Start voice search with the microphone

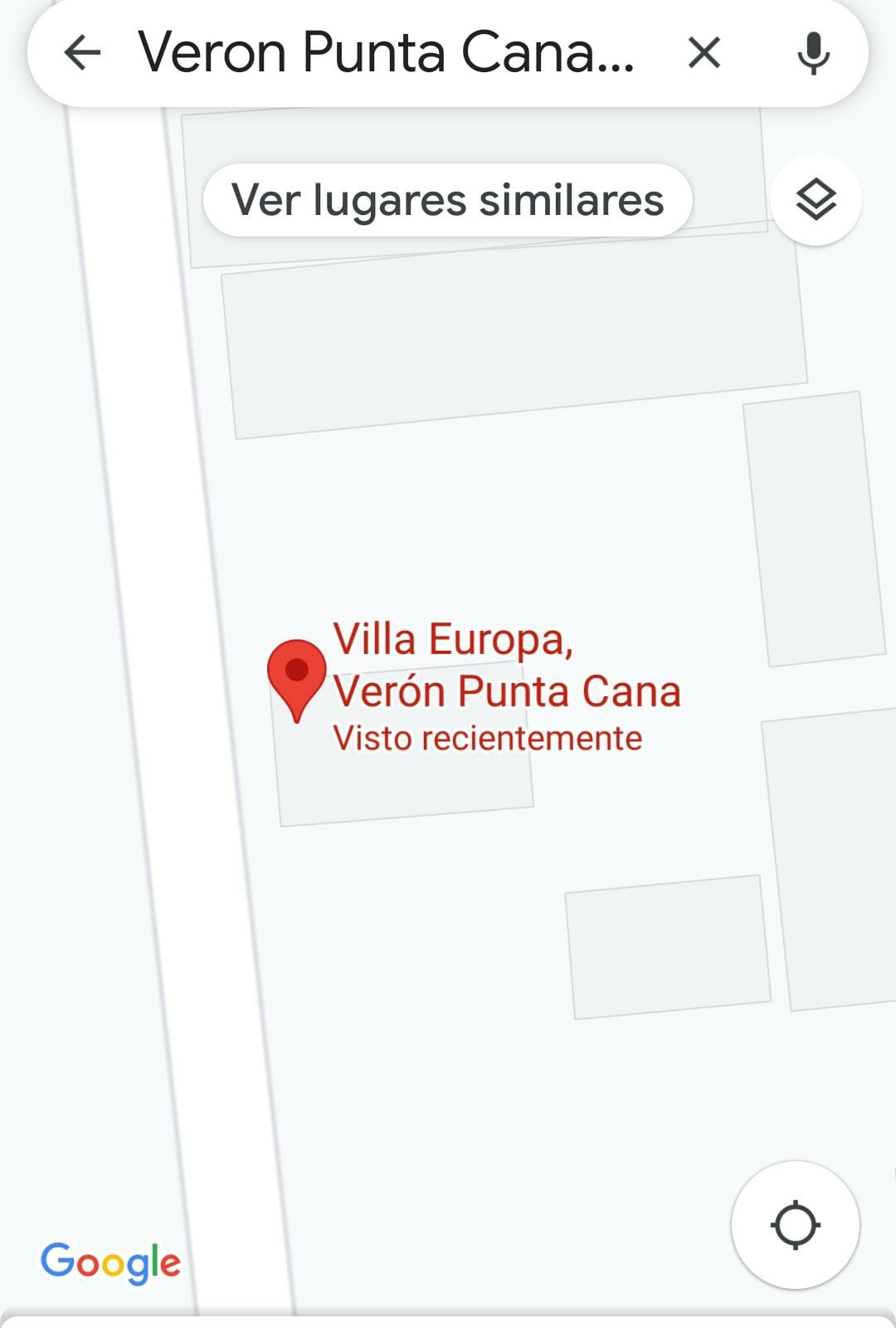coord(813,53)
